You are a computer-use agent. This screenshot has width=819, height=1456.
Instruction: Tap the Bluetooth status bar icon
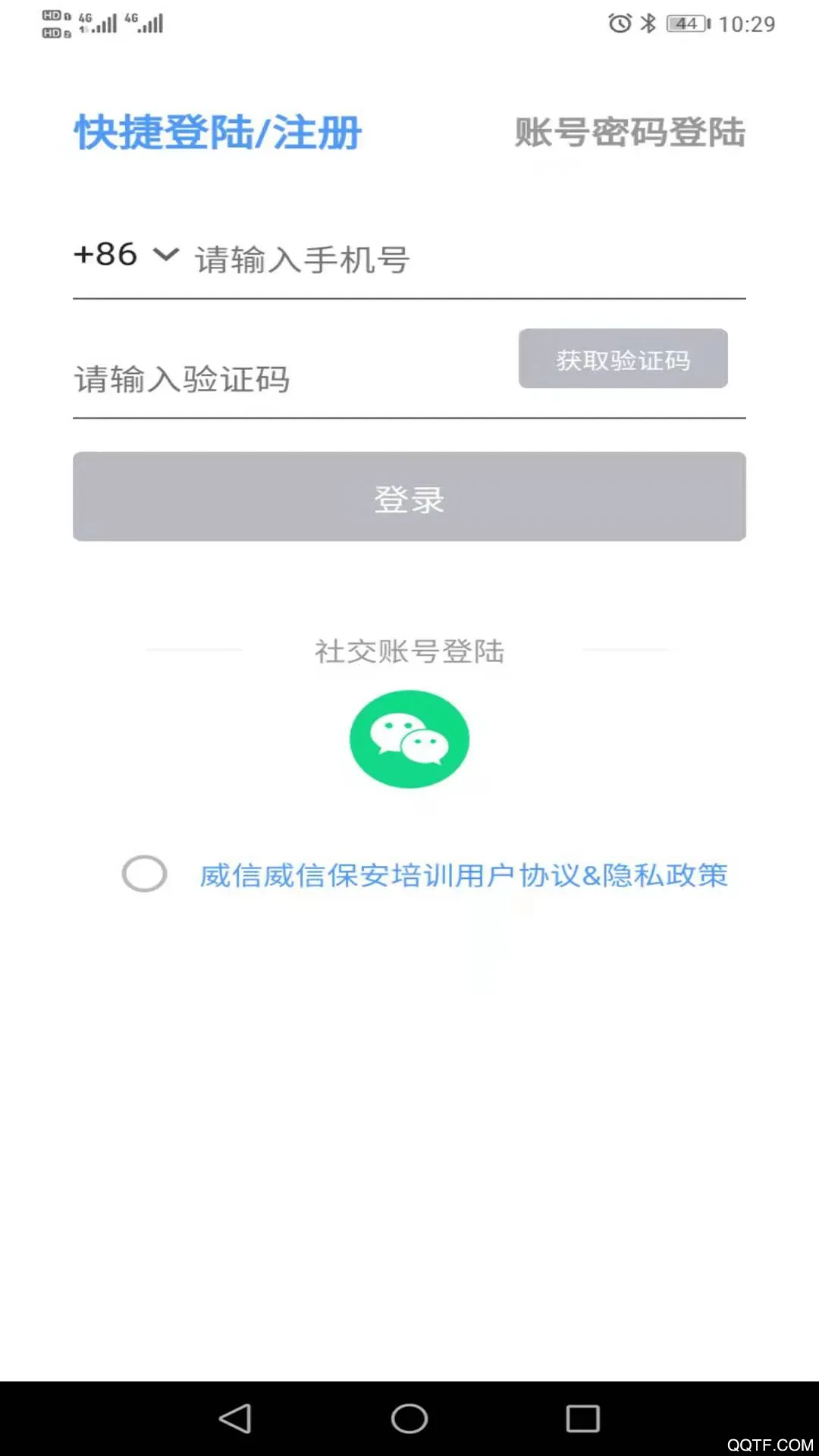click(645, 24)
